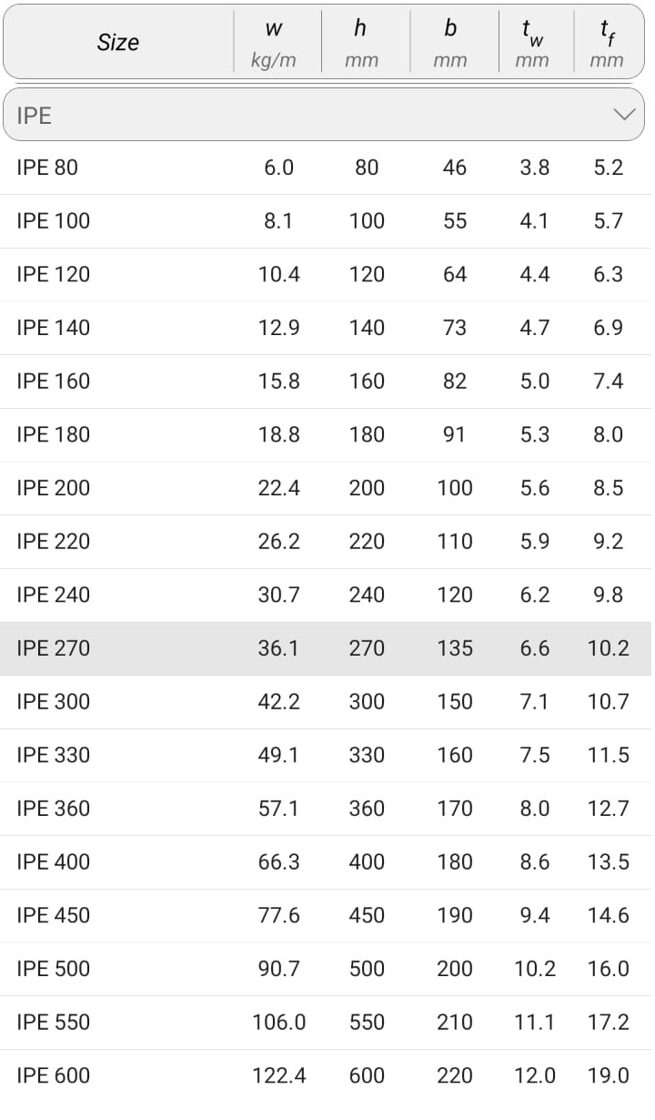Select the IPE 80 row
This screenshot has width=655, height=1120.
pyautogui.click(x=326, y=168)
